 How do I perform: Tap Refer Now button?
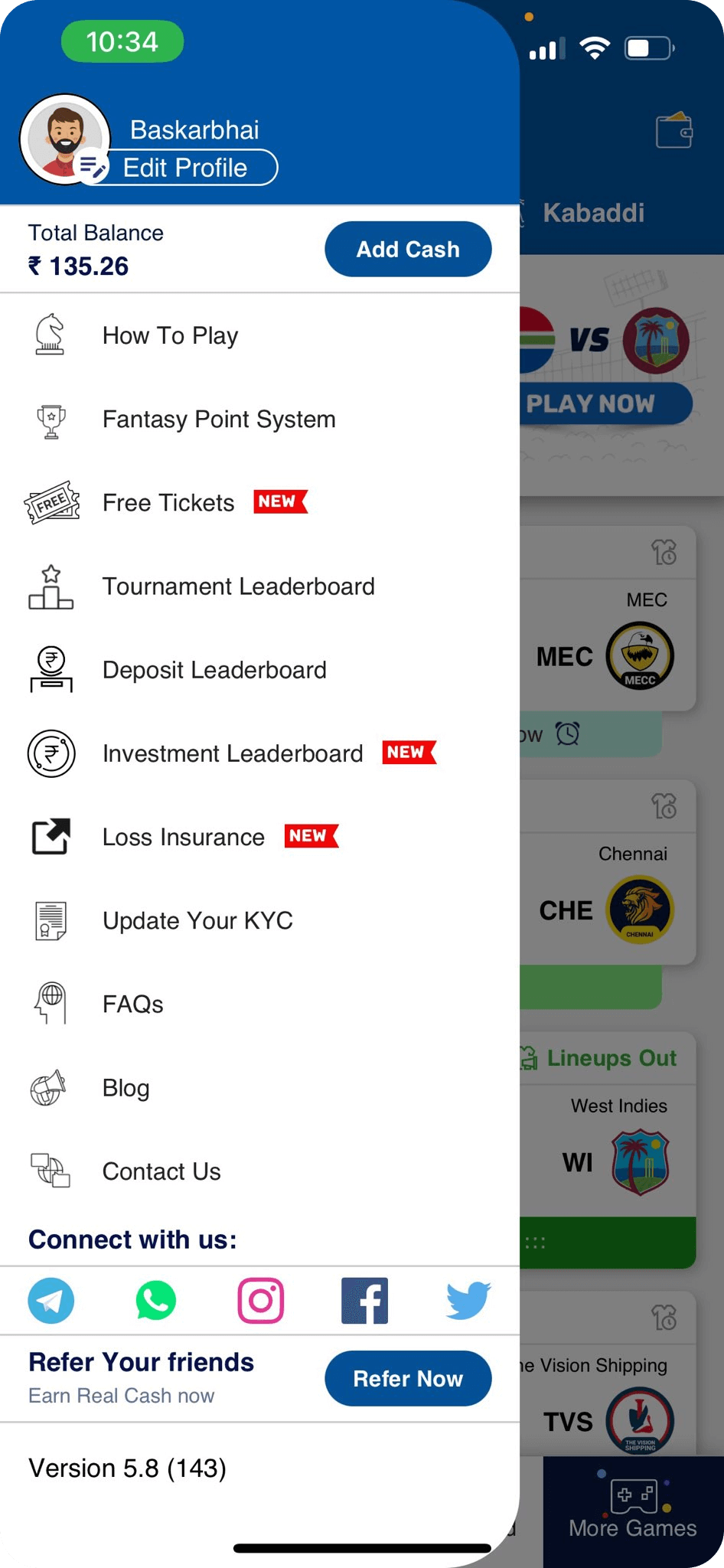coord(408,1378)
